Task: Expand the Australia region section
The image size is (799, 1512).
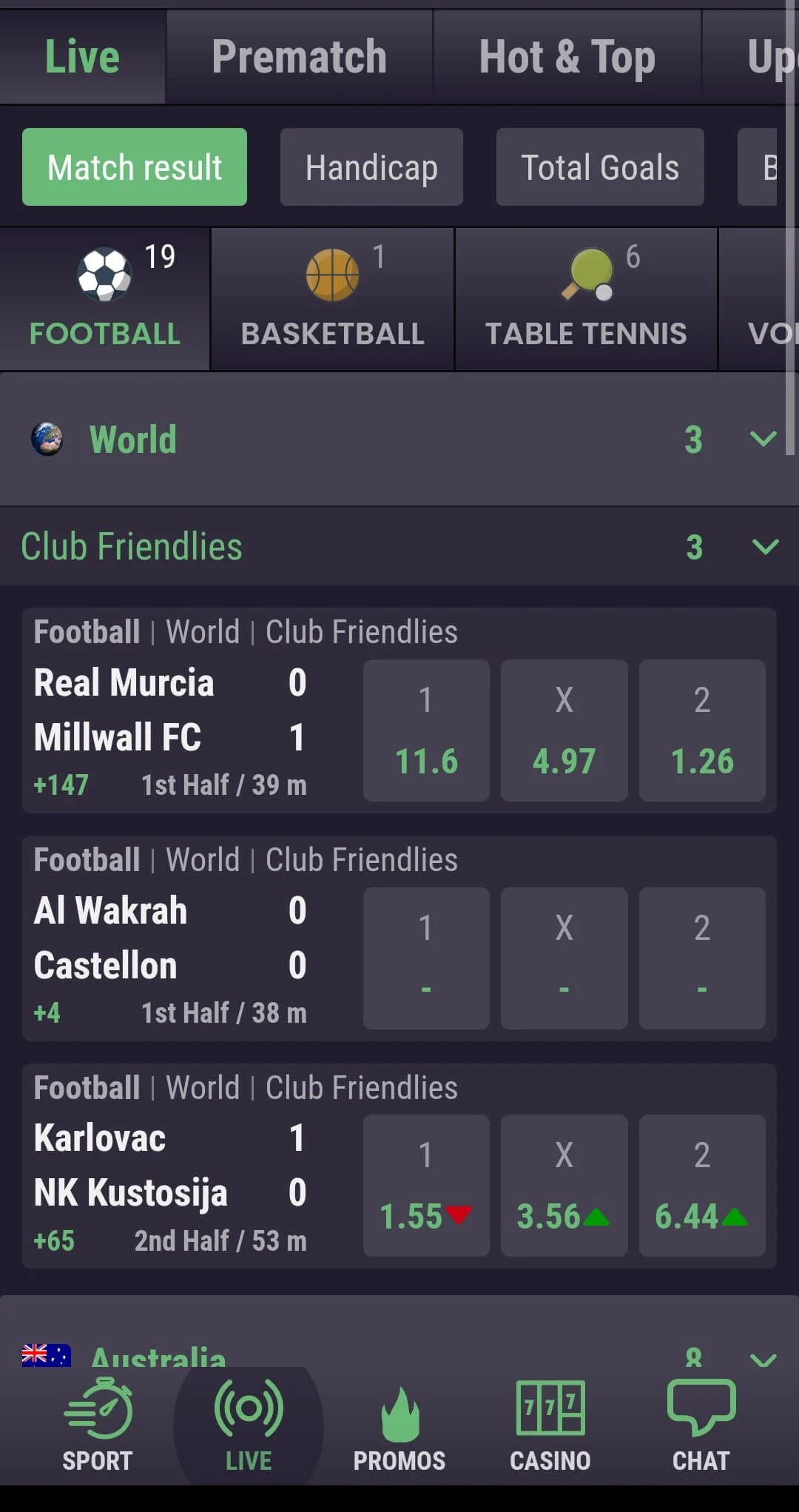Action: pyautogui.click(x=763, y=1357)
